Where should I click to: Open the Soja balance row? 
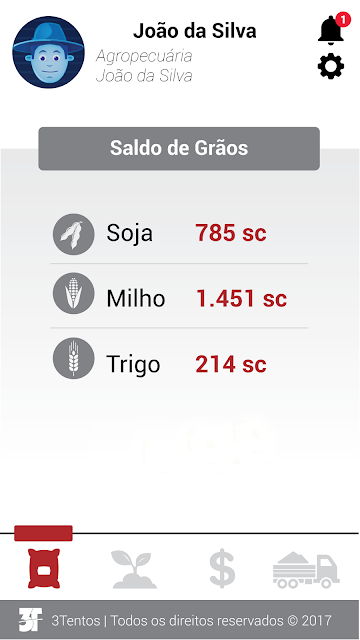tap(179, 233)
